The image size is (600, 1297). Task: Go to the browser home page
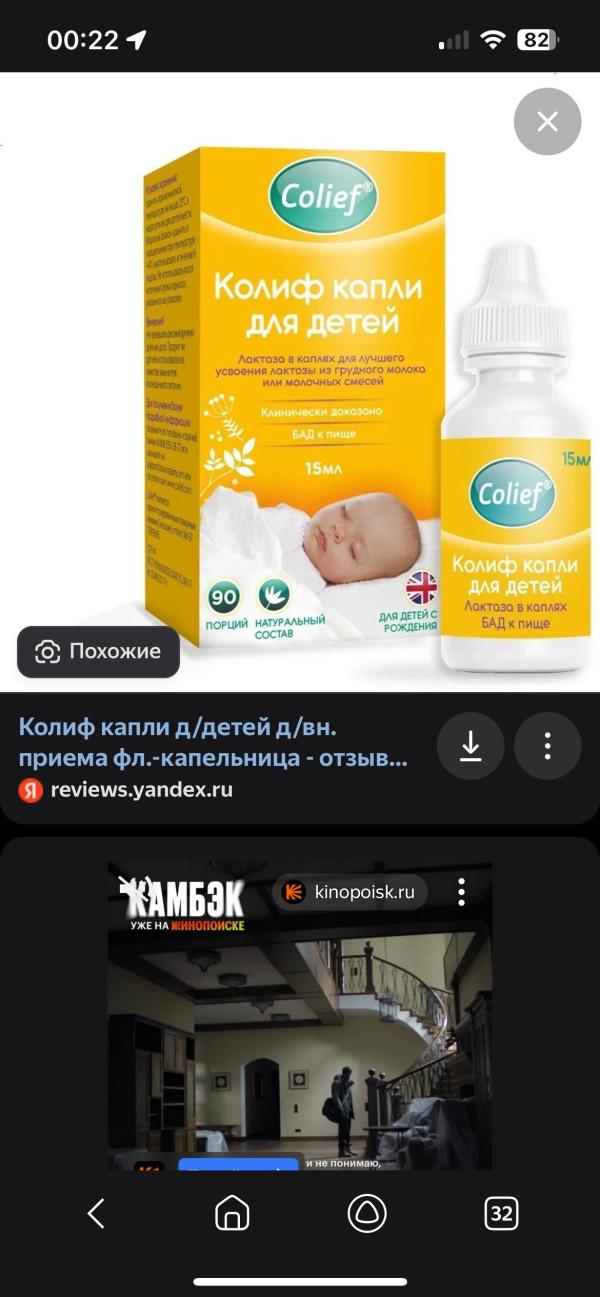click(x=232, y=1214)
